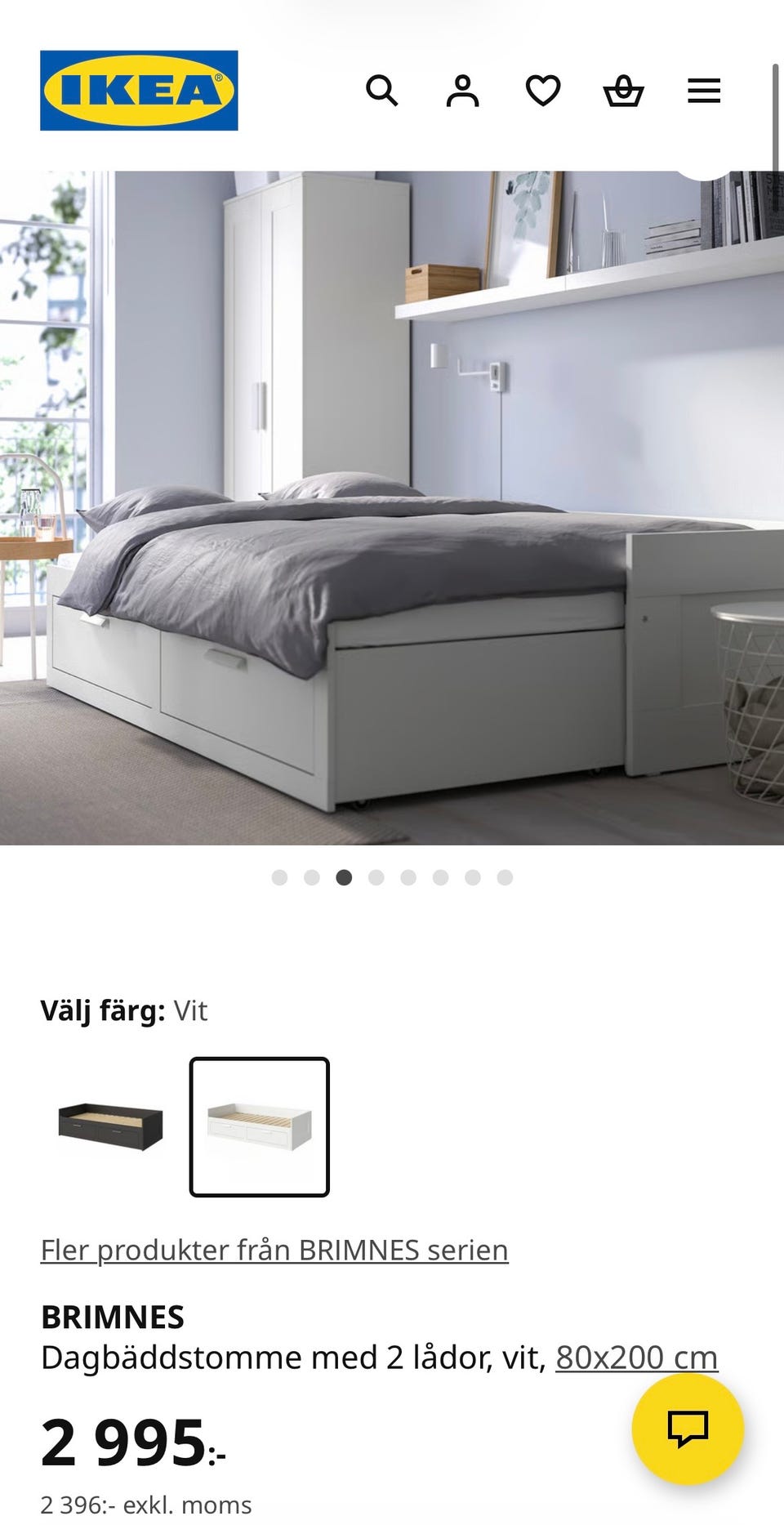Open the shopping bag

pos(623,91)
